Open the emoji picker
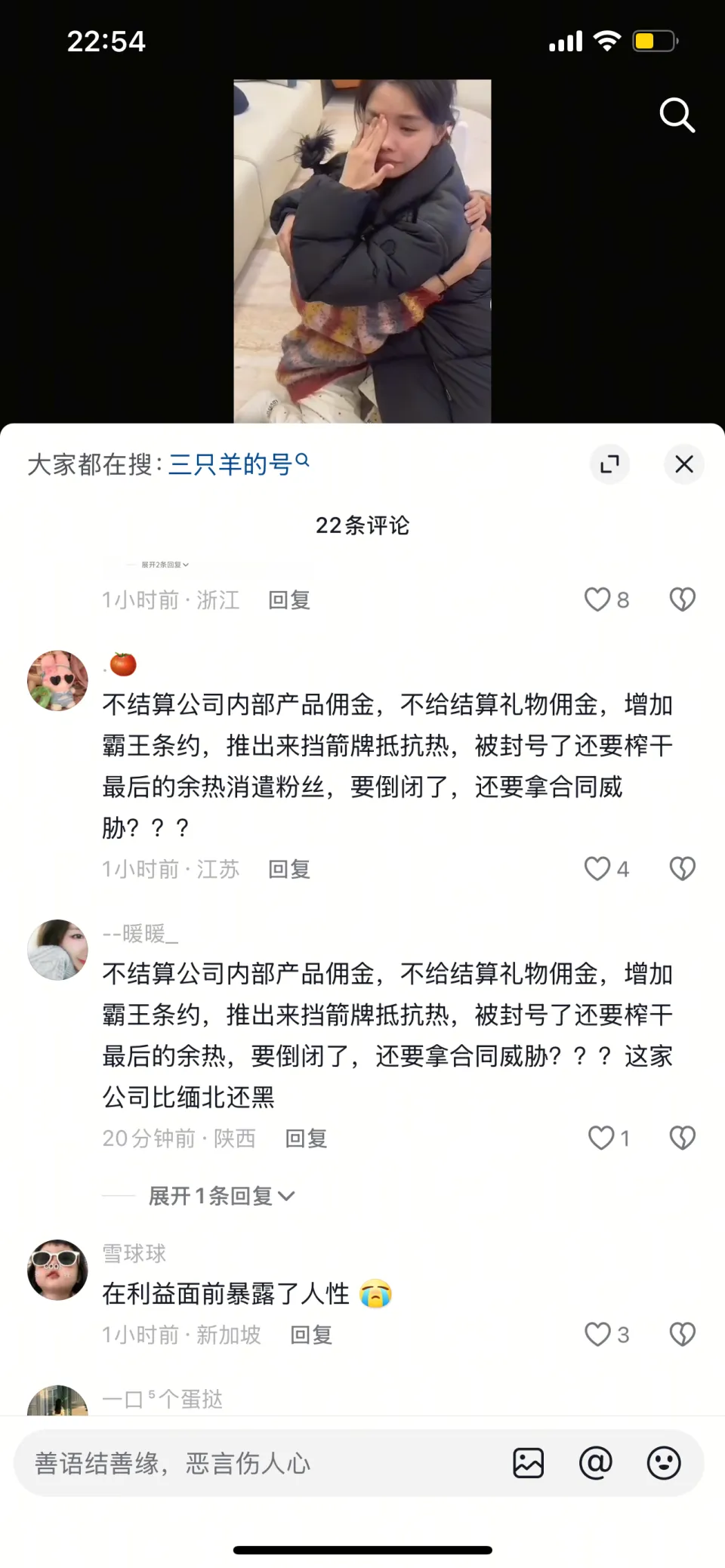 (664, 1463)
